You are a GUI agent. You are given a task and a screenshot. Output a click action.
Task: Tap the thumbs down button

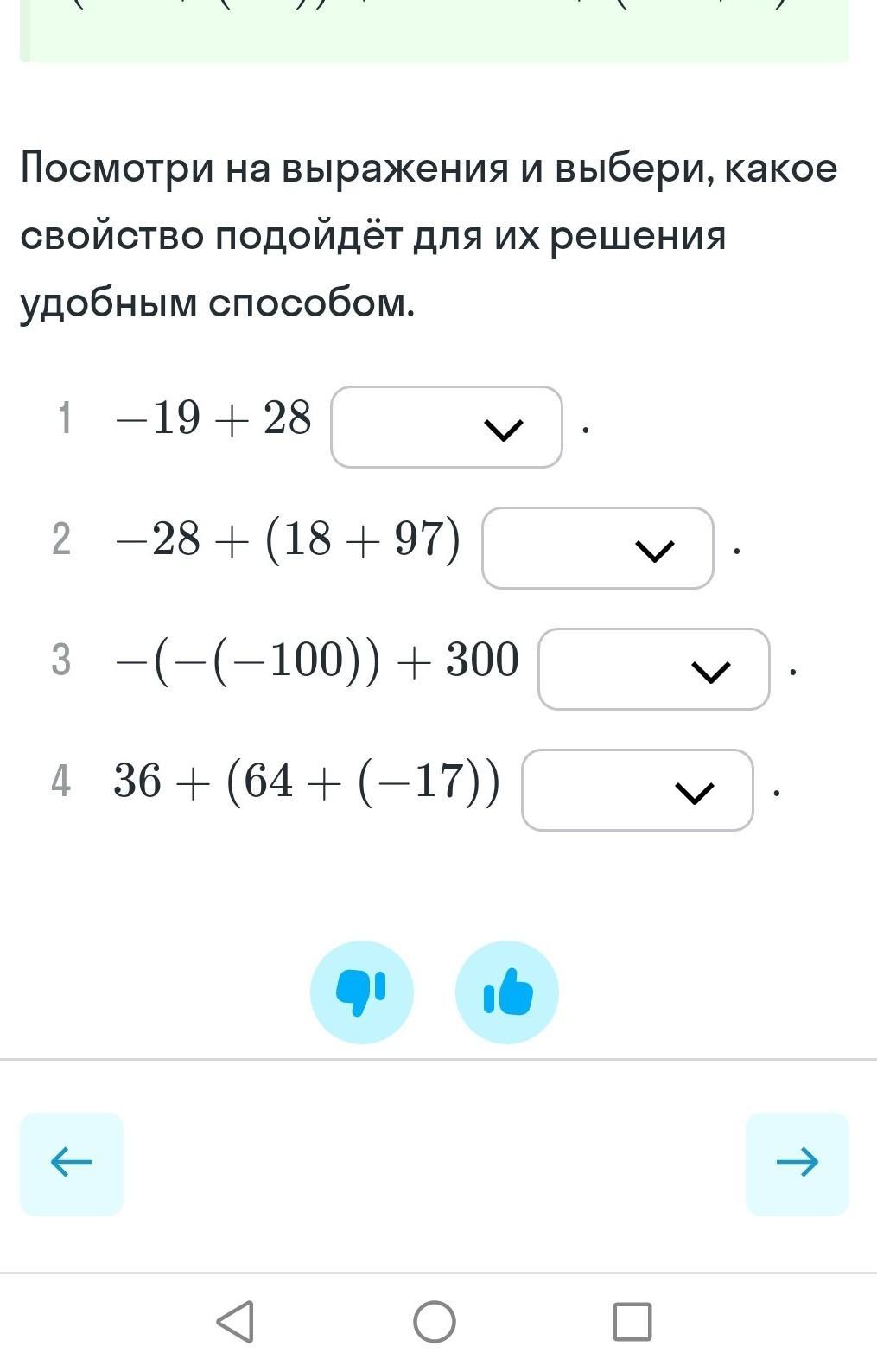click(362, 992)
